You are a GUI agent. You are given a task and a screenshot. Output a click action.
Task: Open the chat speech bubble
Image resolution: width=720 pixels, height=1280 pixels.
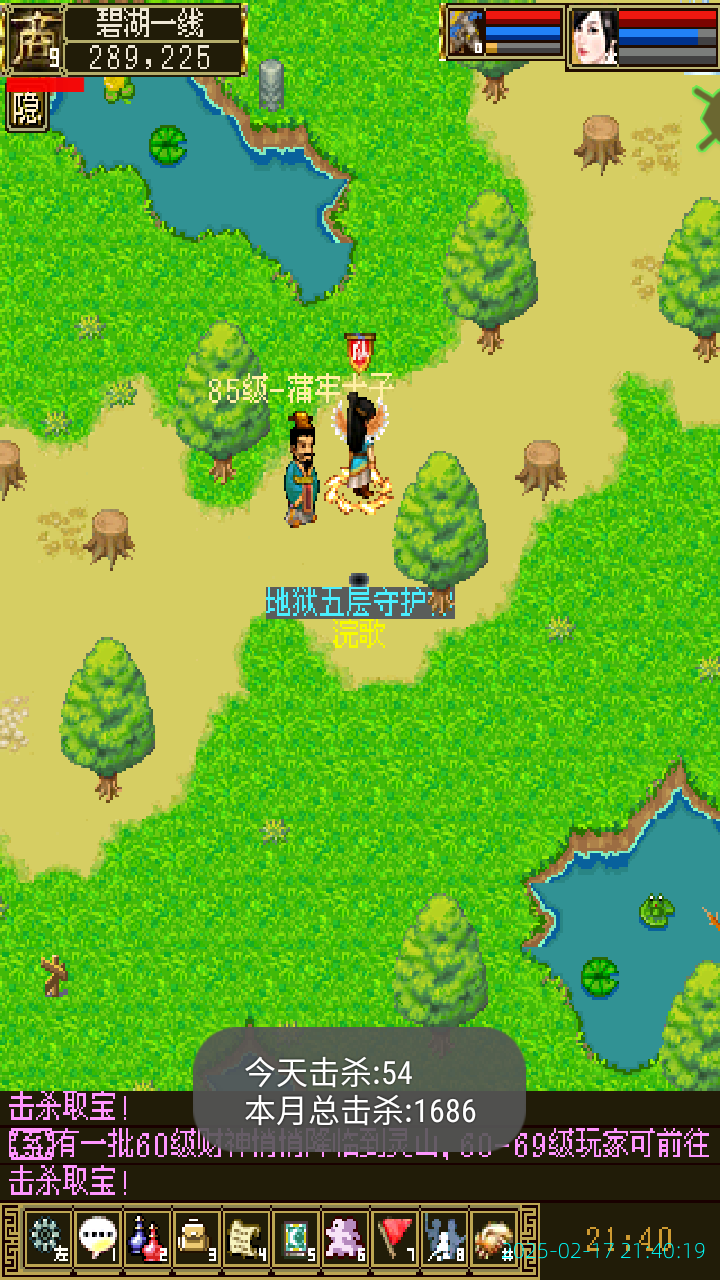click(x=96, y=1237)
